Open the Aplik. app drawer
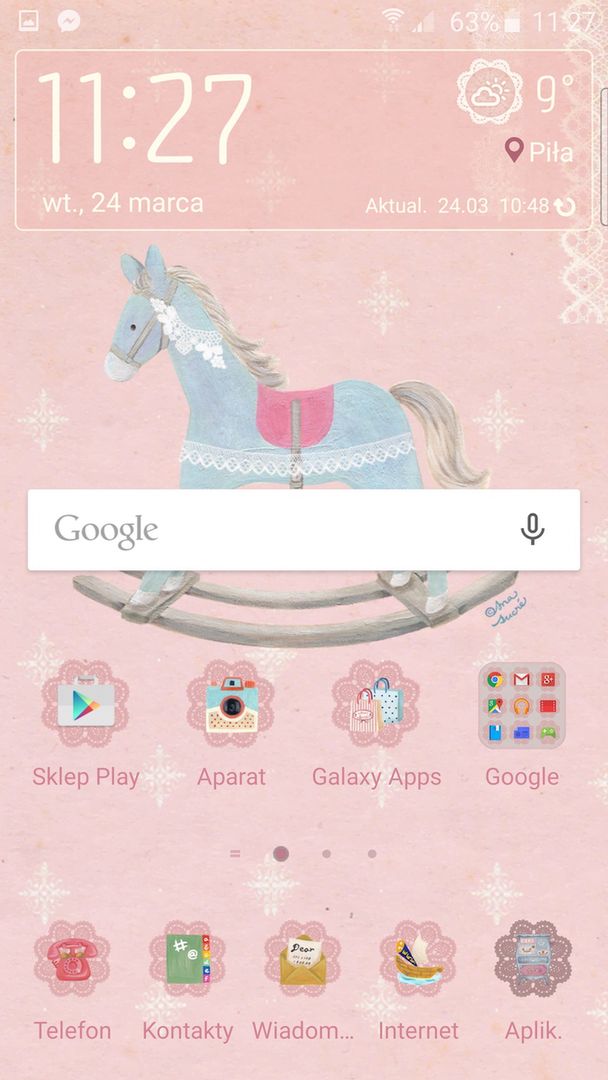This screenshot has width=608, height=1080. click(533, 960)
